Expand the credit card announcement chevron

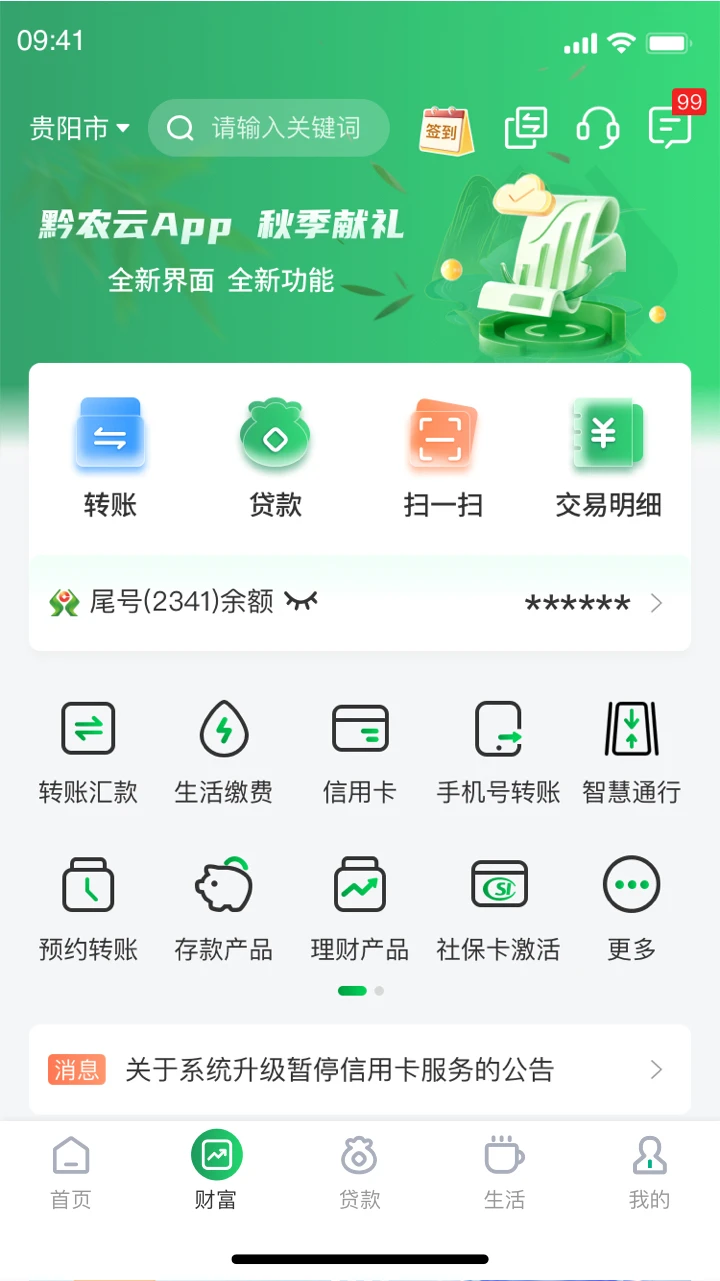pos(655,1069)
